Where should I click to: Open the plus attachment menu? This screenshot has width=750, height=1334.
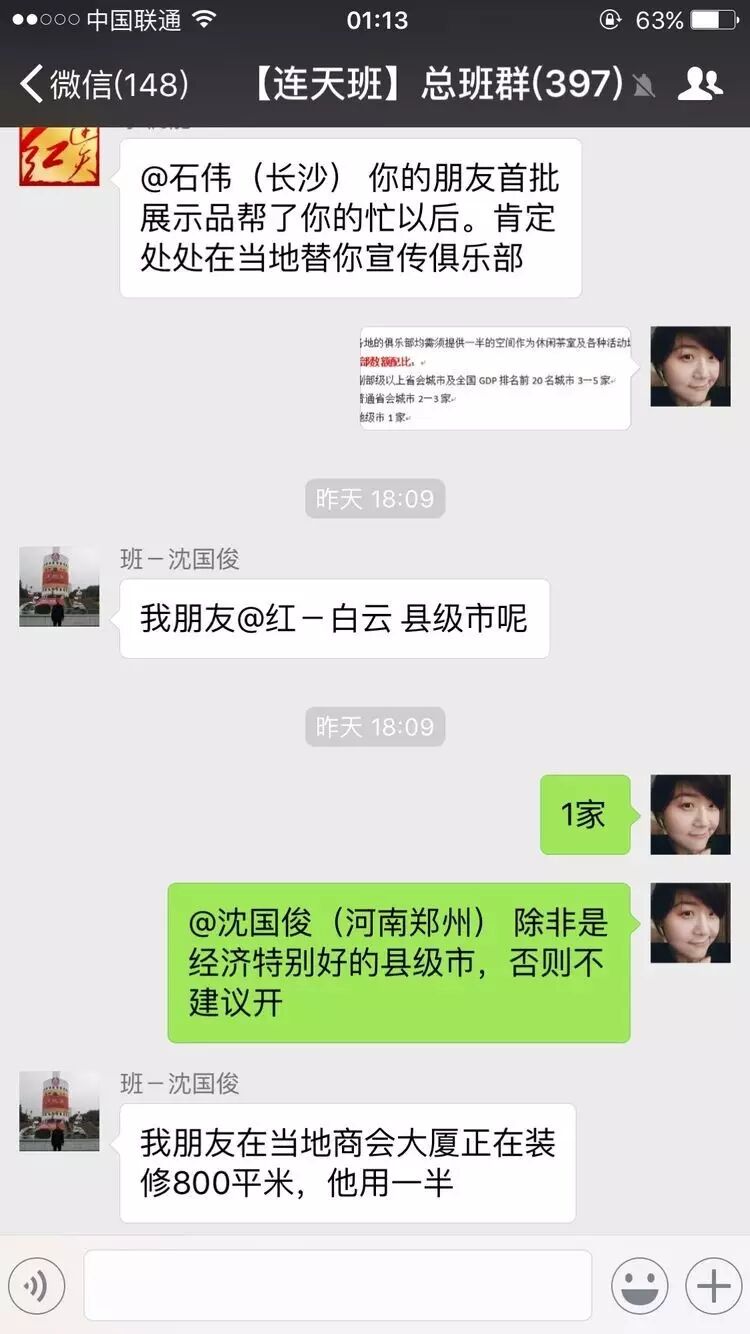coord(713,1285)
